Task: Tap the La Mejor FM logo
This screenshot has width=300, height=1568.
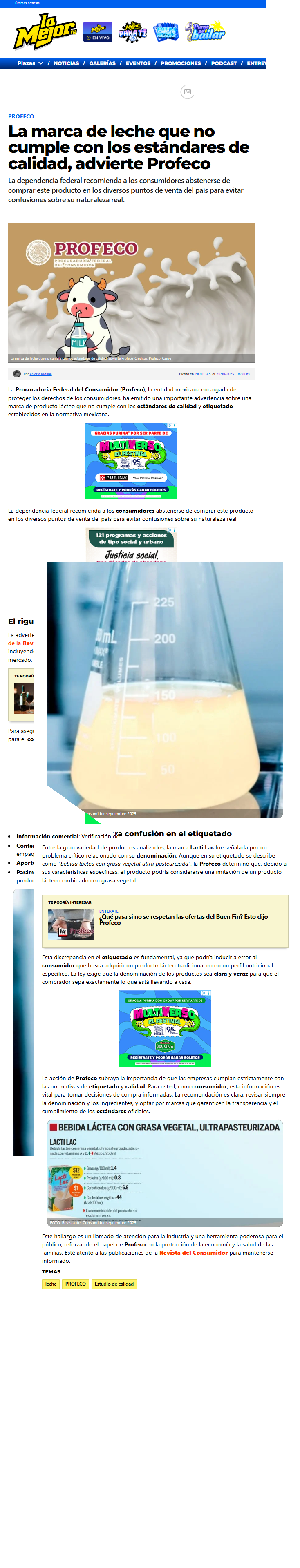Action: coord(45,31)
